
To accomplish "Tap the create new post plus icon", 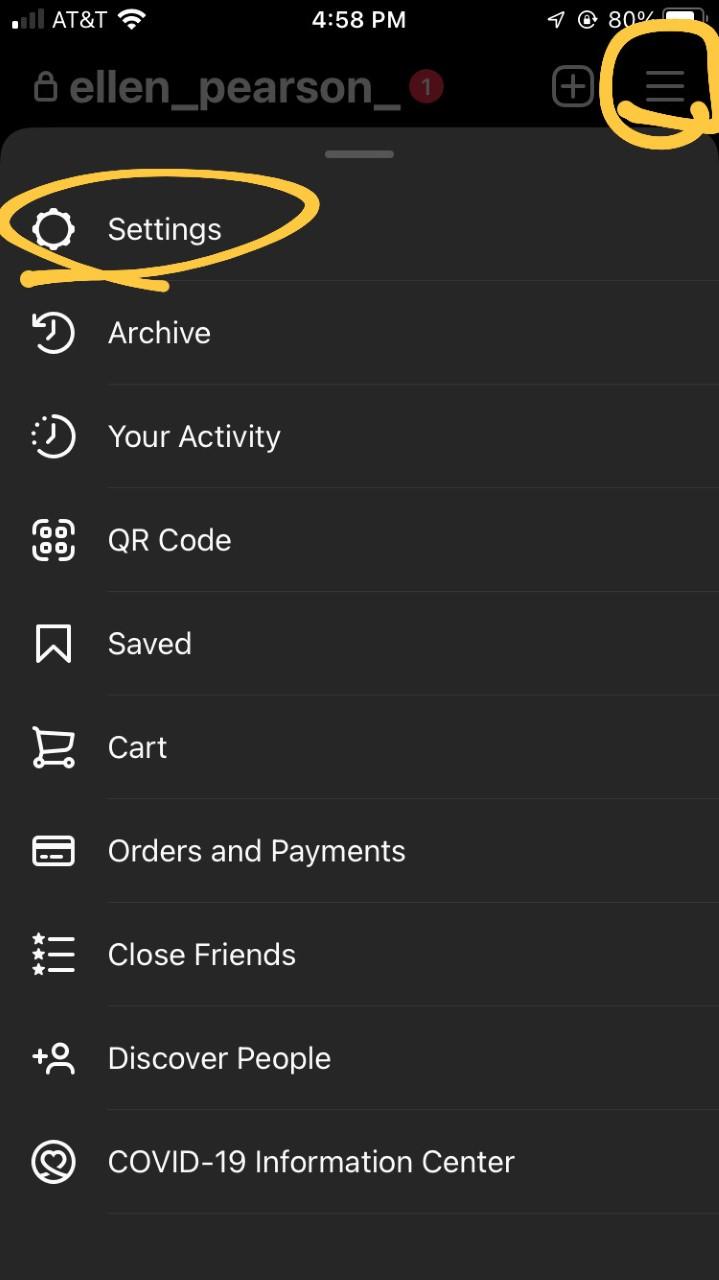I will tap(573, 87).
